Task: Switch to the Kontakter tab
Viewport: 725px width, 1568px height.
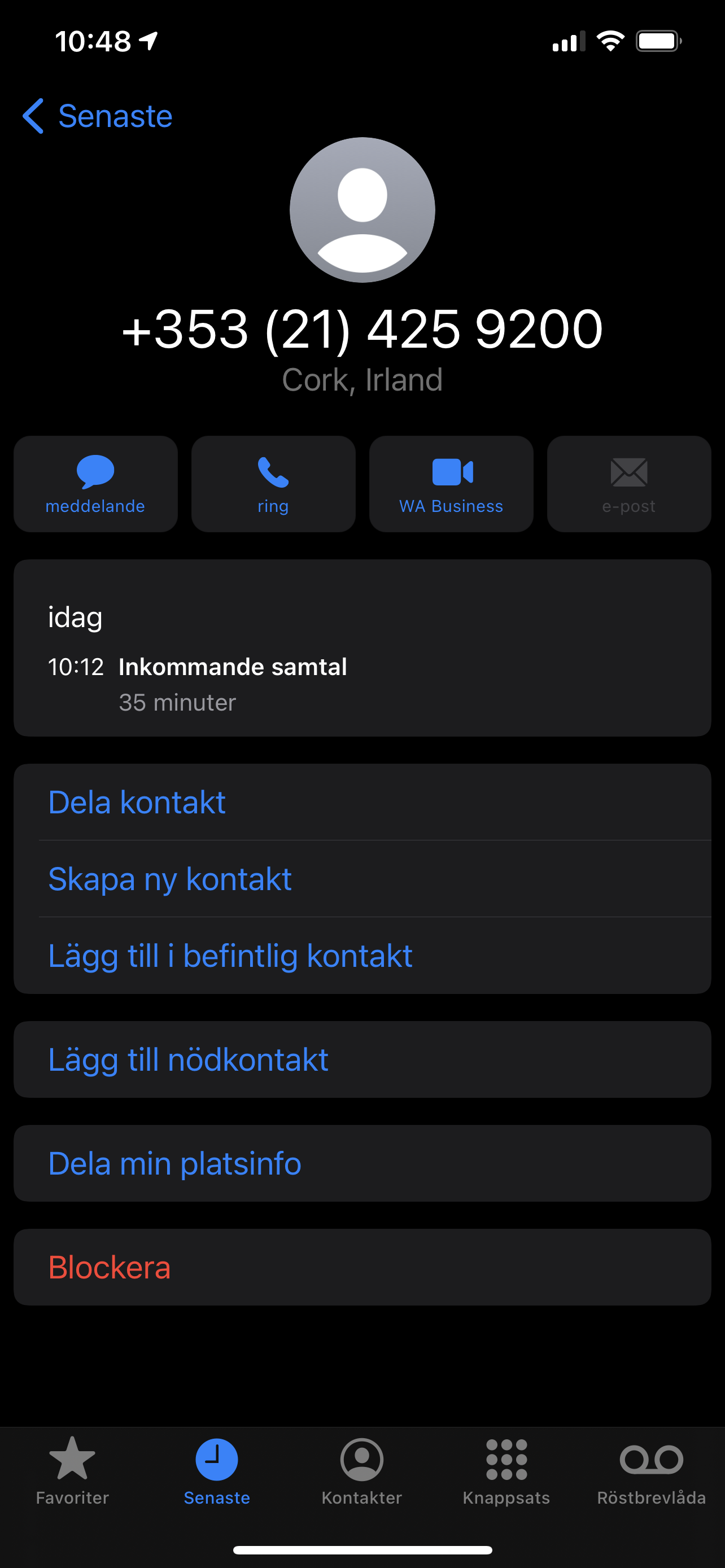Action: coord(361,1471)
